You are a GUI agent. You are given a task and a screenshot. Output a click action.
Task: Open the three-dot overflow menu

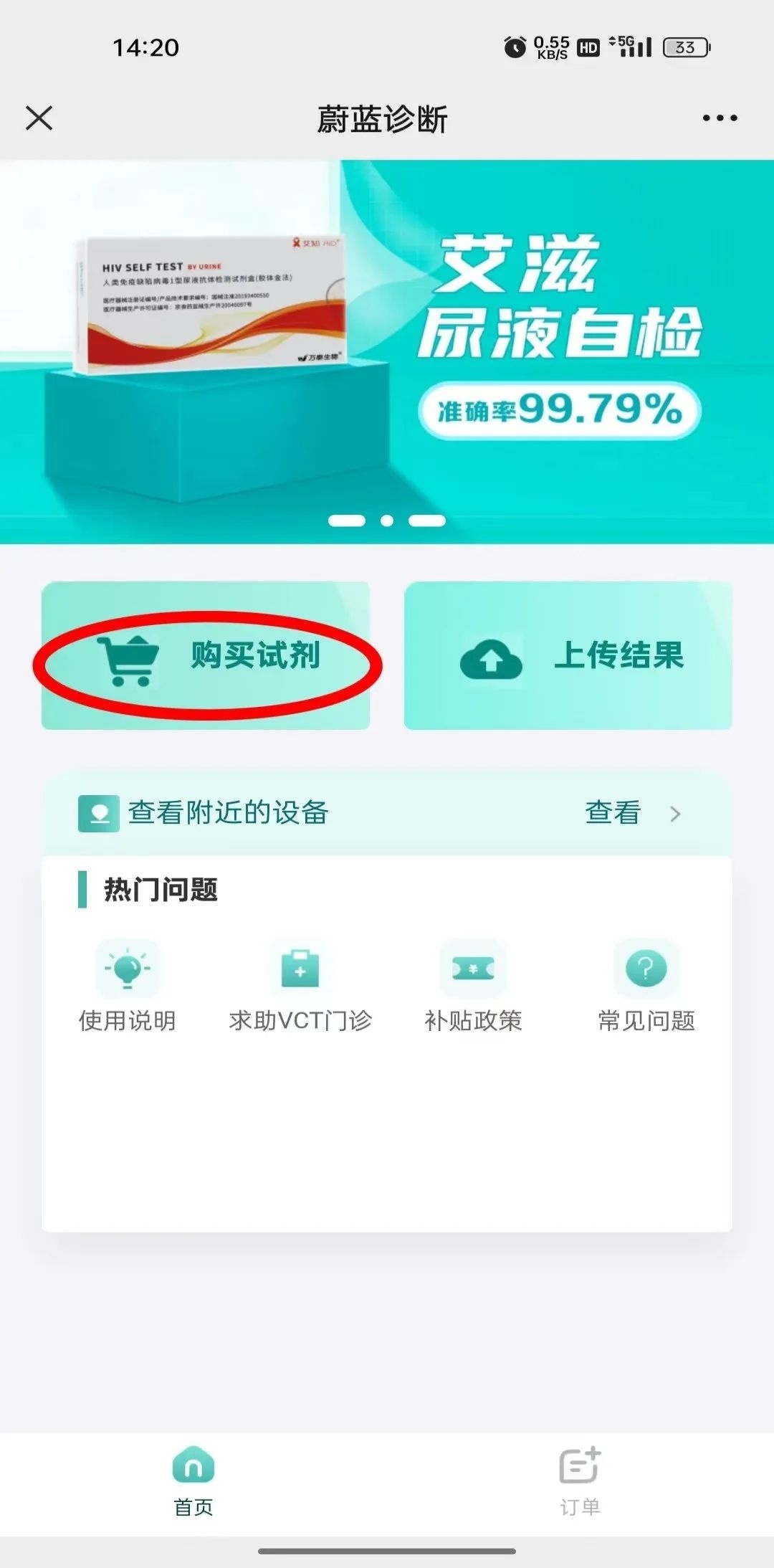coord(720,118)
